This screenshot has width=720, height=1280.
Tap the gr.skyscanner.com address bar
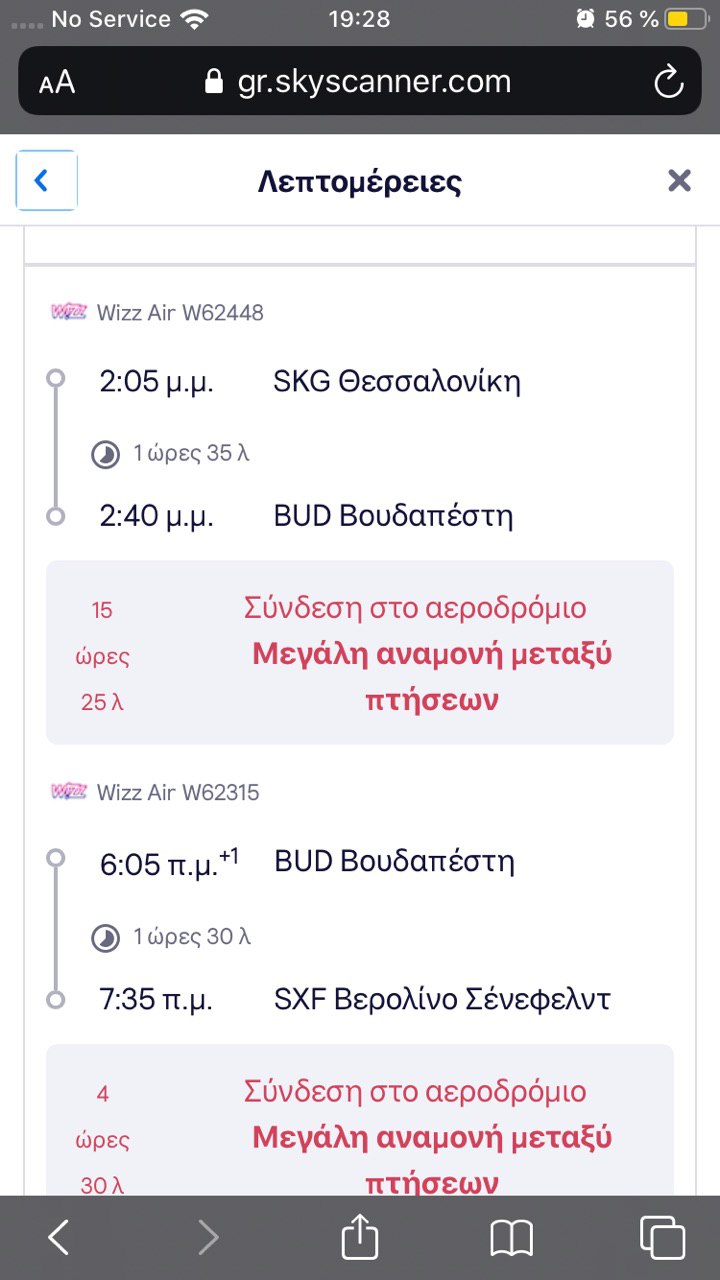(360, 82)
